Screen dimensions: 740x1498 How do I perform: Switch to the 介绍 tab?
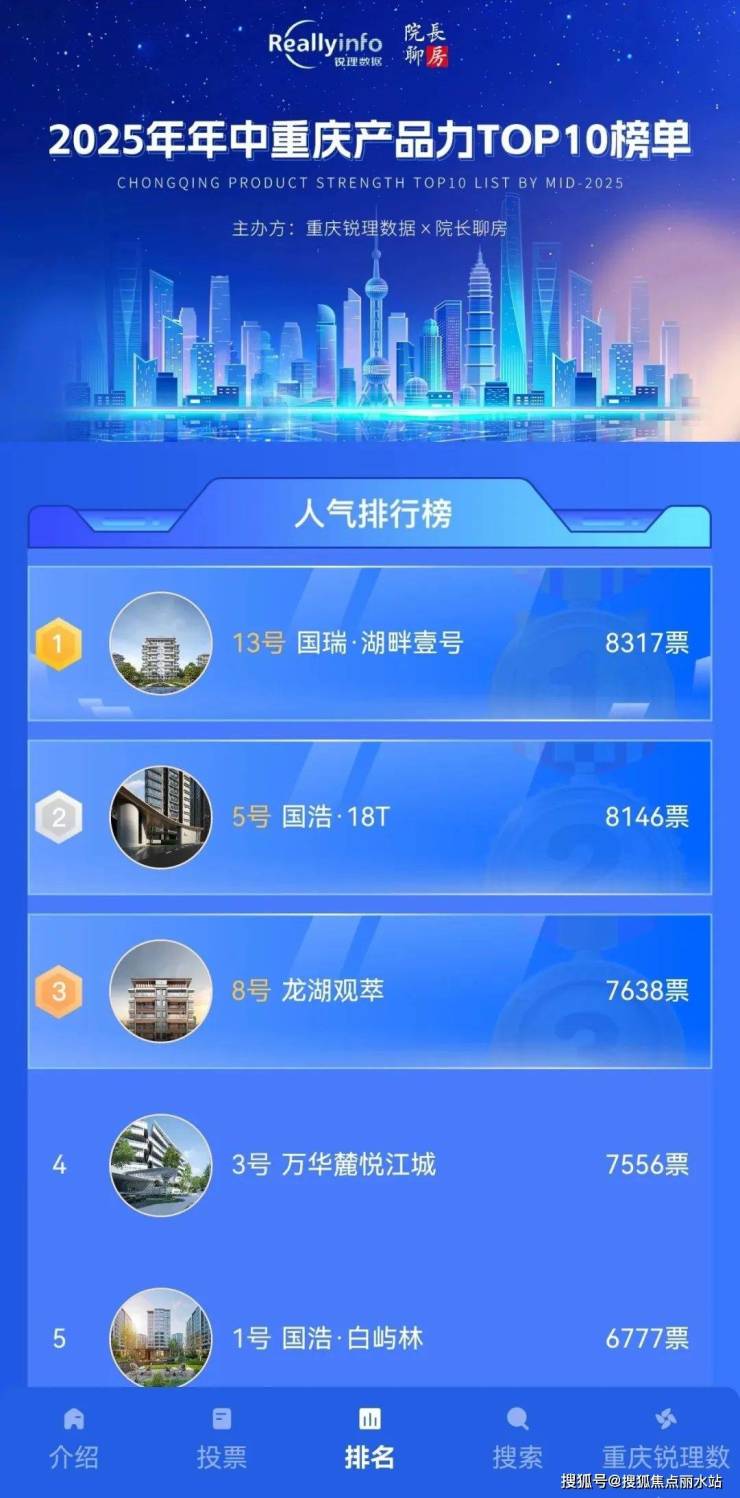point(74,1438)
